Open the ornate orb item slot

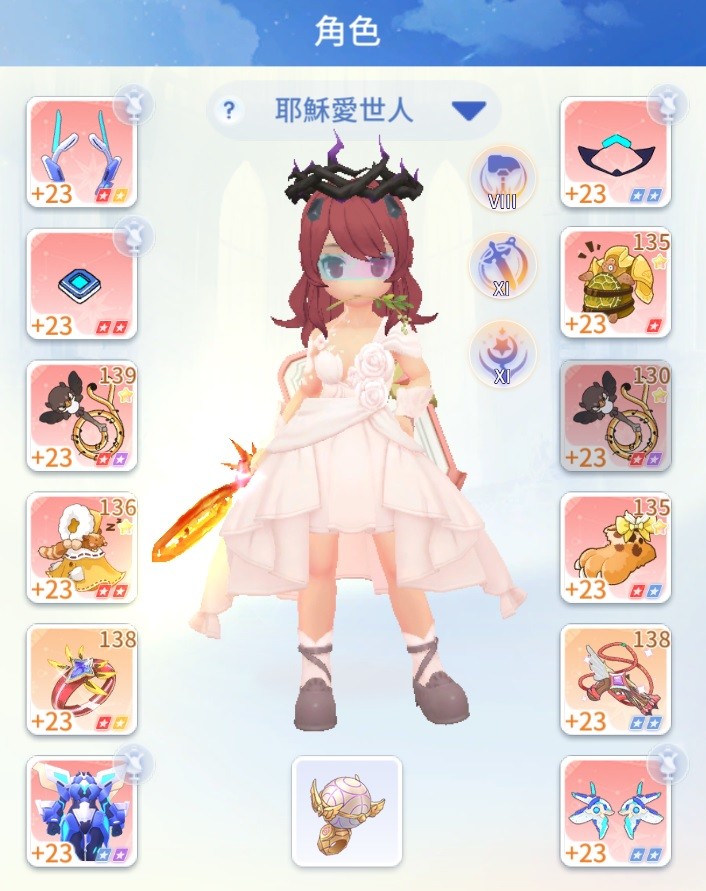point(347,811)
